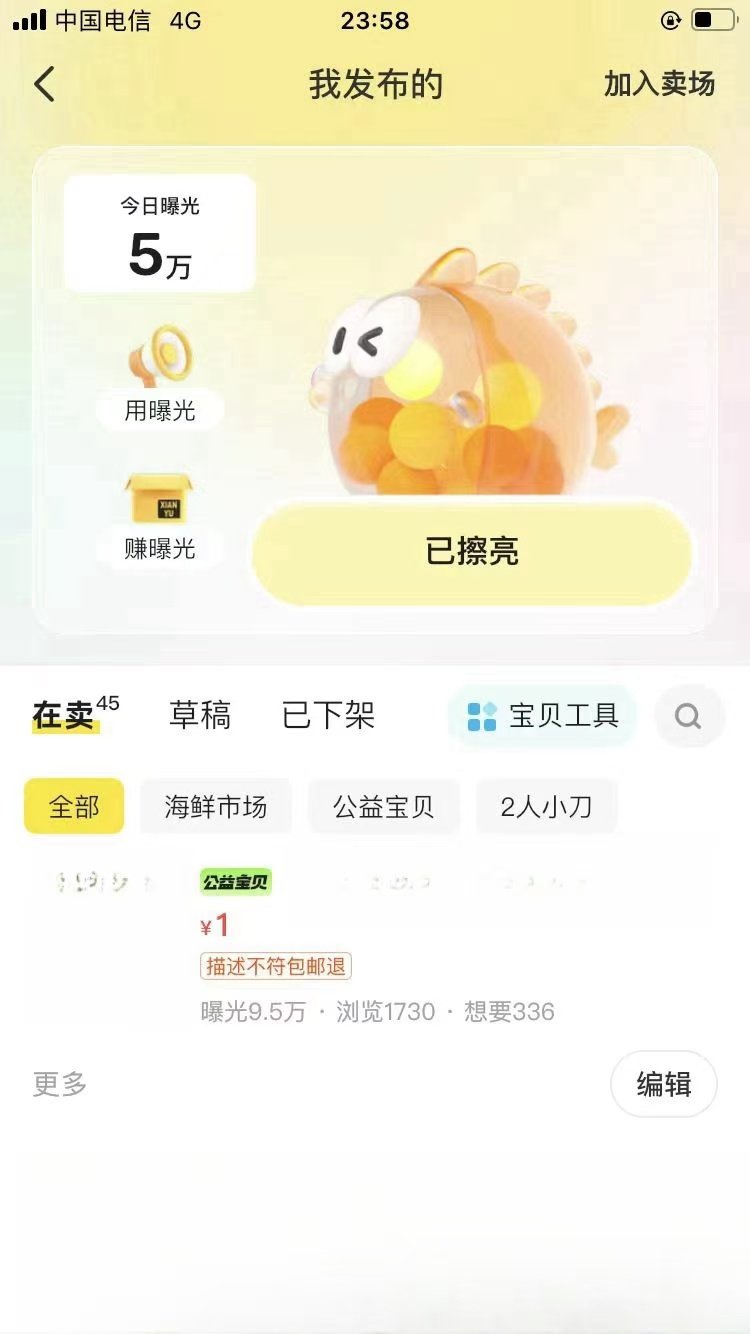Switch to the 草稿 tab

[x=200, y=716]
